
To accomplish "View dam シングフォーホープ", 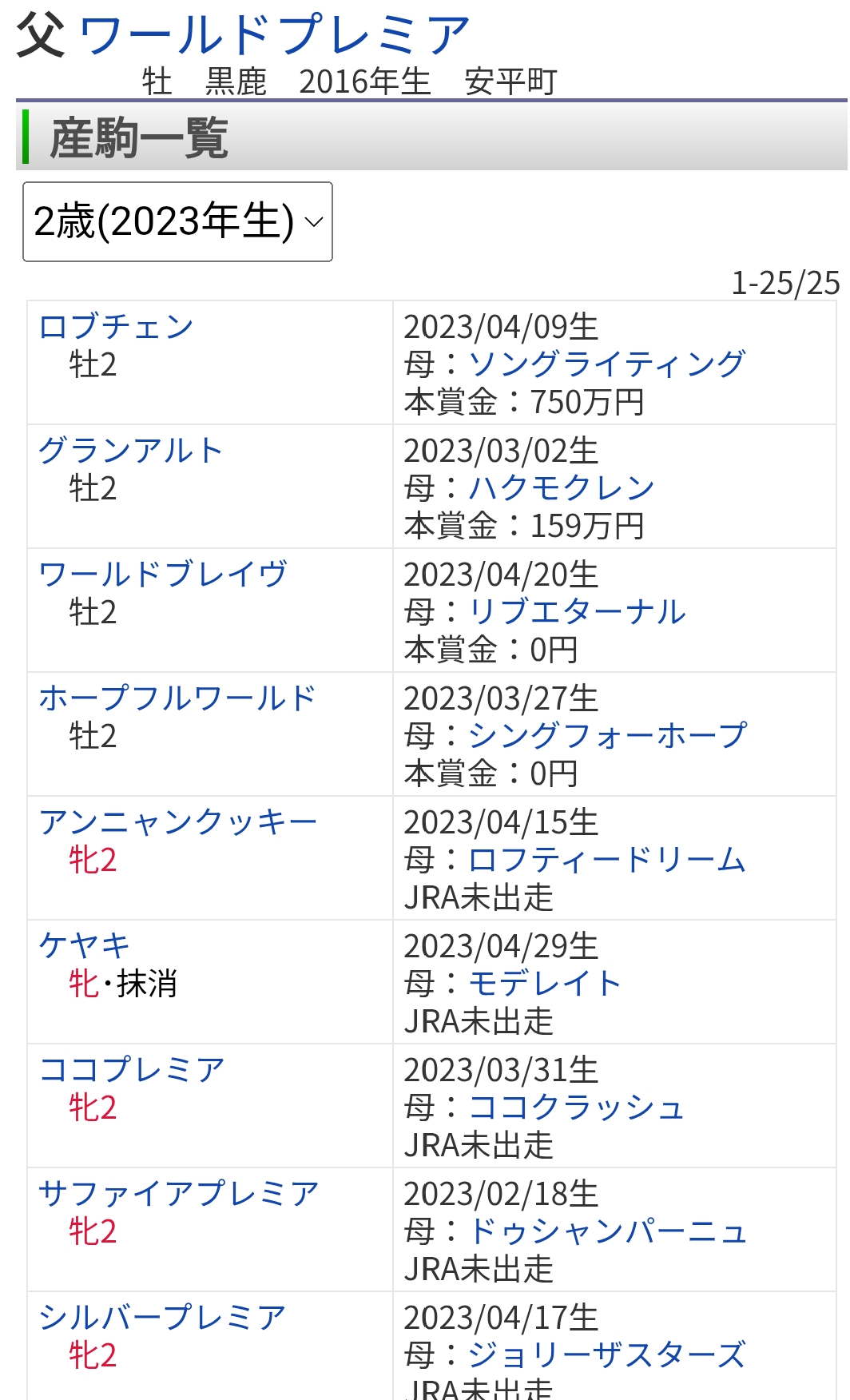I will tap(606, 735).
